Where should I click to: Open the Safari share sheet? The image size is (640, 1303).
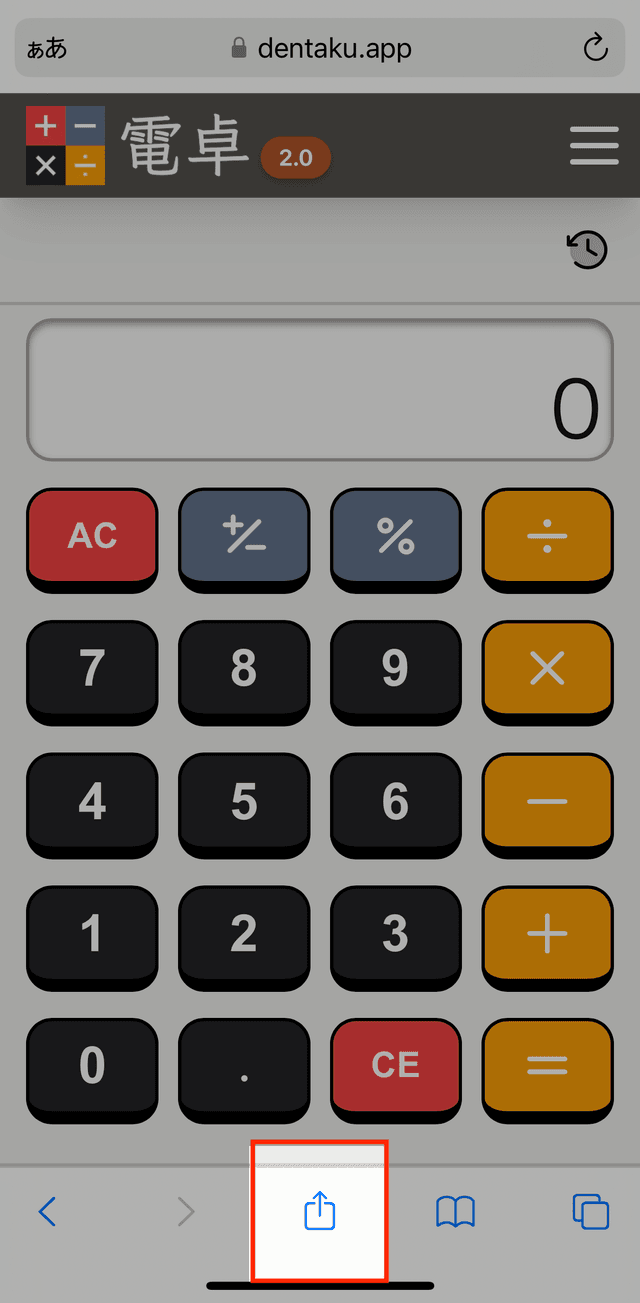[x=319, y=1212]
